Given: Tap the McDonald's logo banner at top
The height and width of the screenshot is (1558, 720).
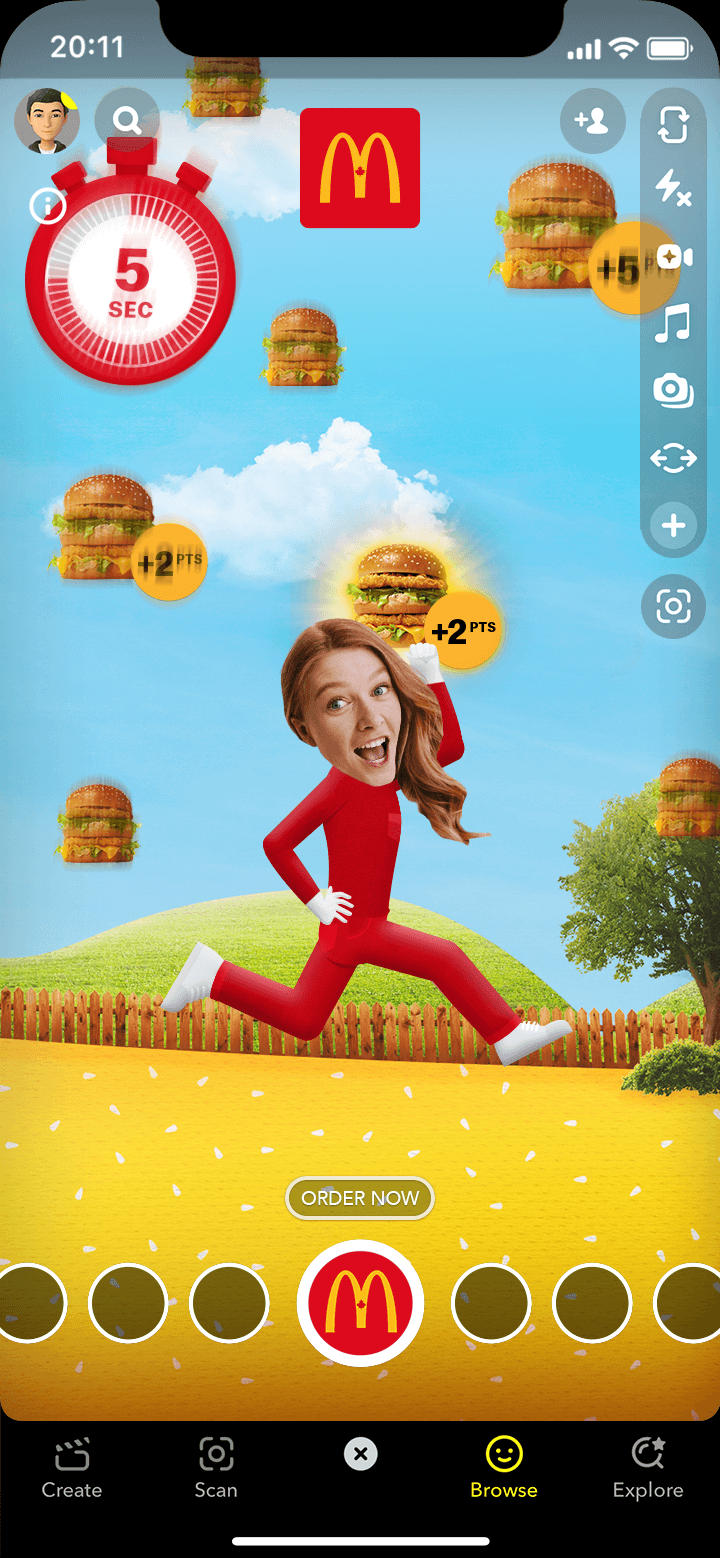Looking at the screenshot, I should click(360, 168).
